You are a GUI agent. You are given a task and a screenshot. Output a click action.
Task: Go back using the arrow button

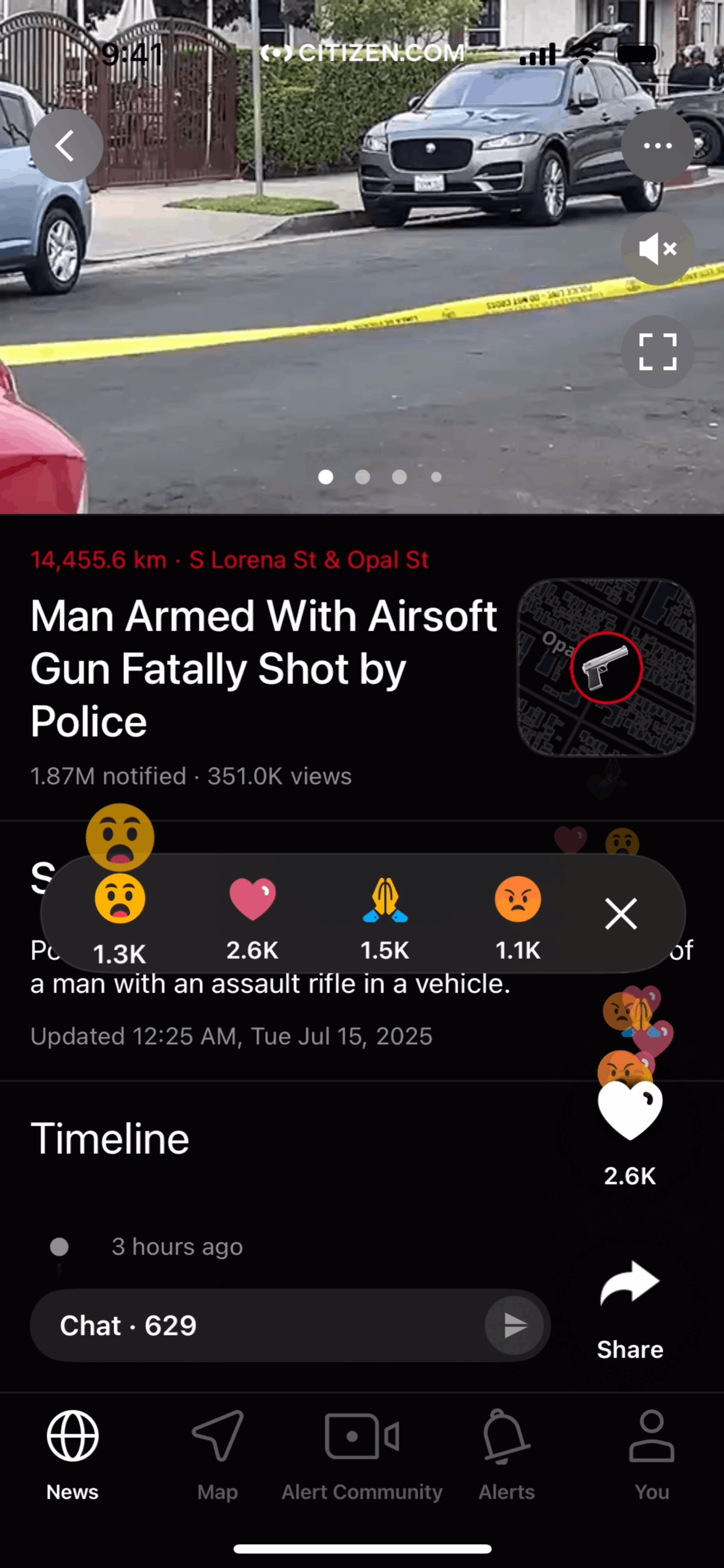(66, 145)
